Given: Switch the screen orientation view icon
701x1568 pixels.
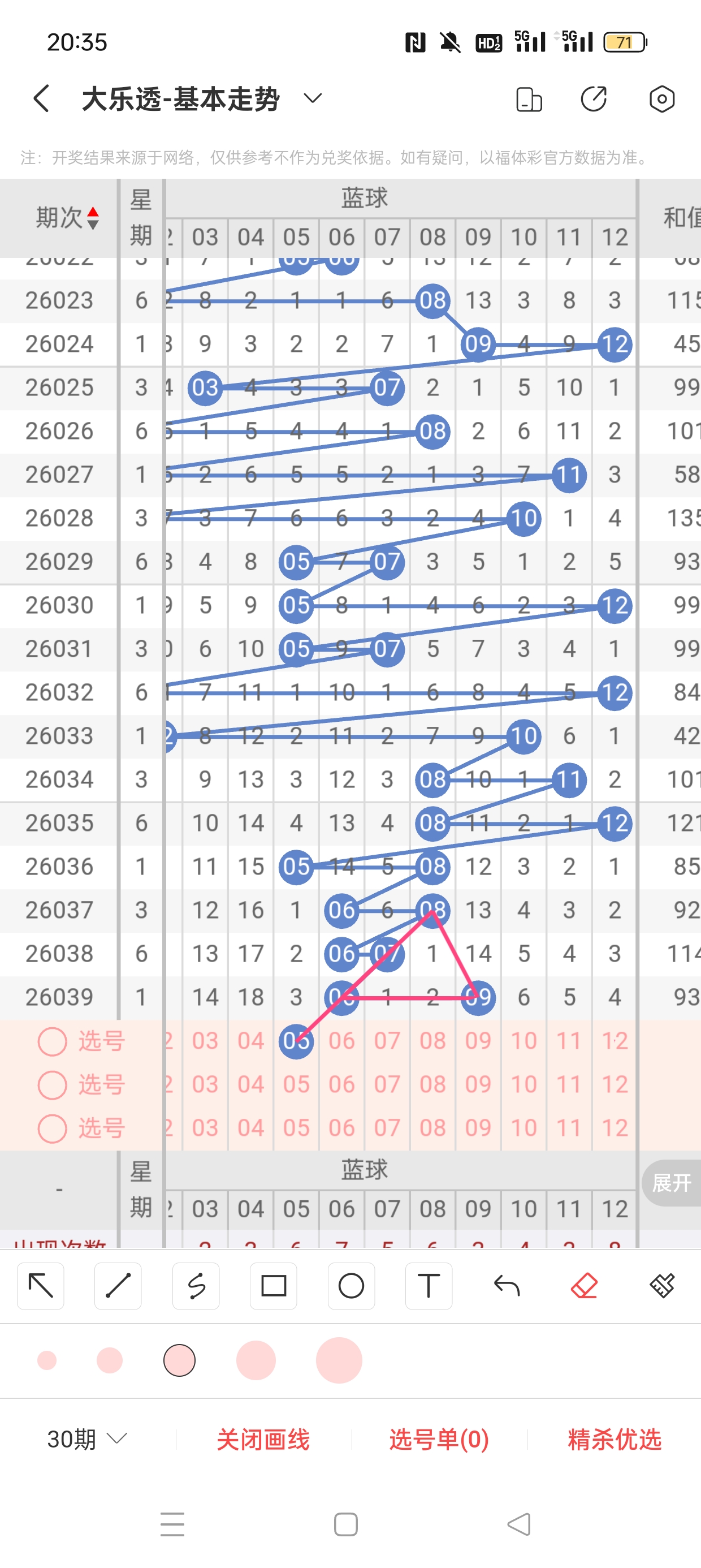Looking at the screenshot, I should pyautogui.click(x=528, y=99).
